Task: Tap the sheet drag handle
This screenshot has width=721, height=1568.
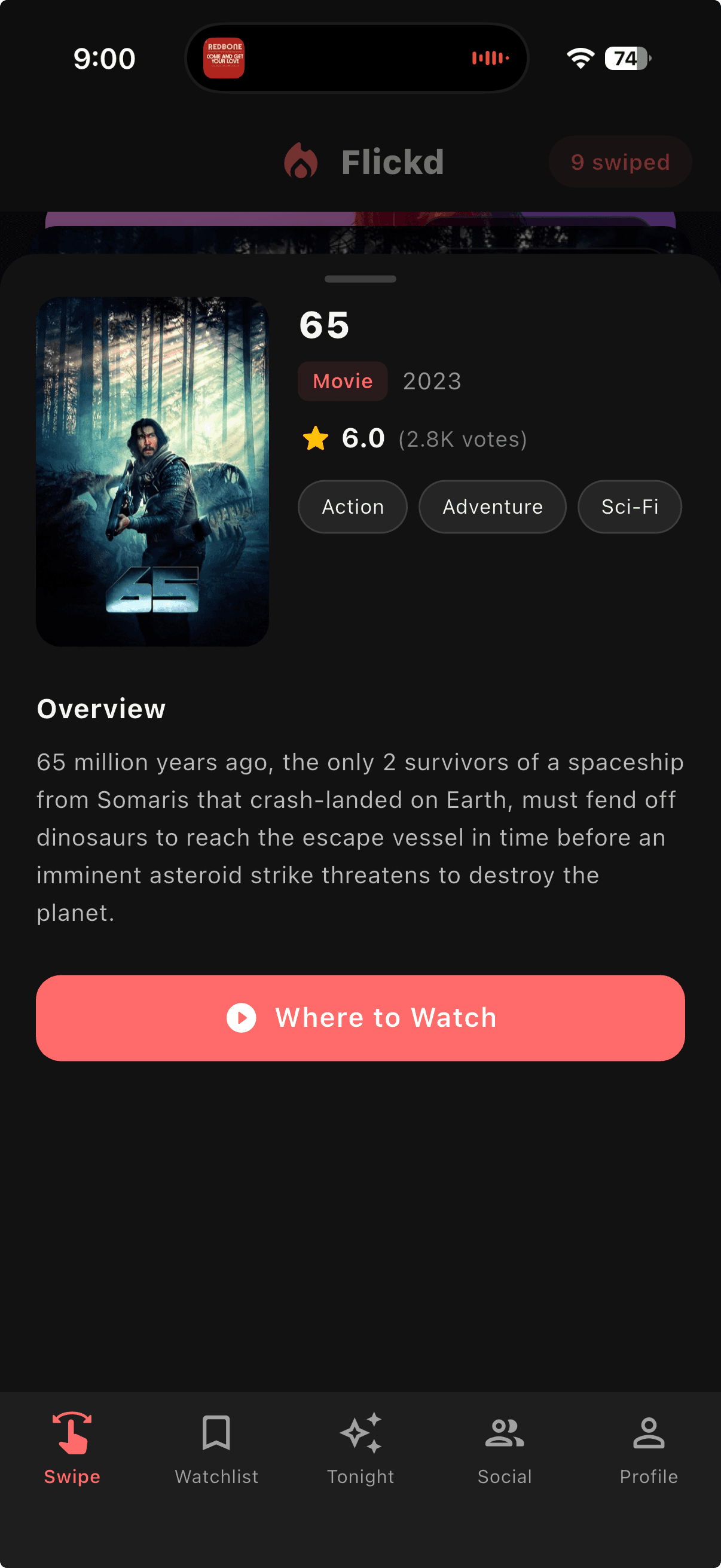Action: click(x=360, y=279)
